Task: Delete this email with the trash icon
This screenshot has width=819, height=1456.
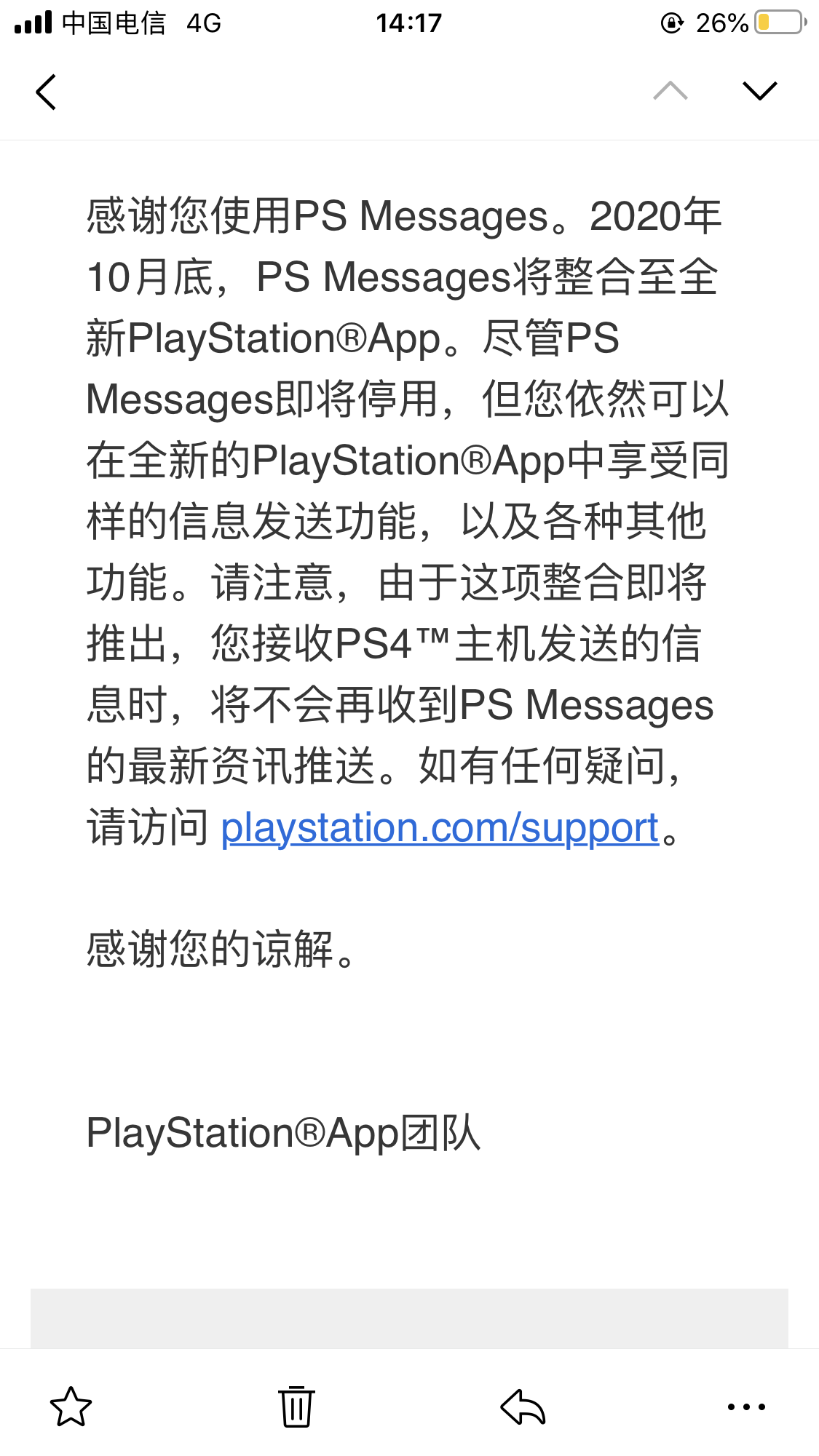Action: [296, 1406]
